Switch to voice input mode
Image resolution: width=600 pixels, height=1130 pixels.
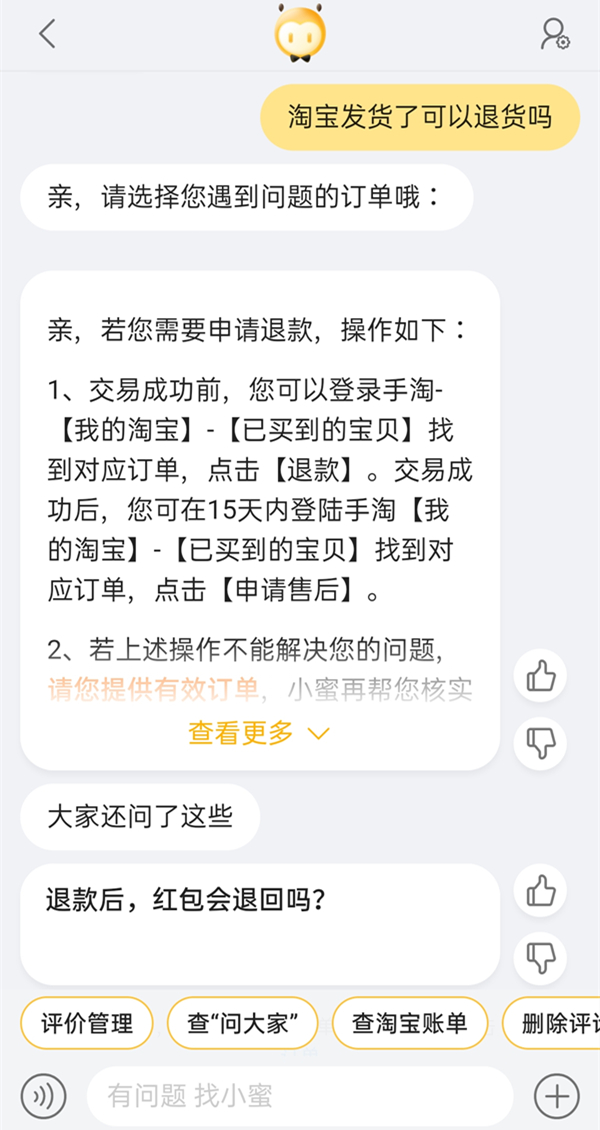click(42, 1096)
